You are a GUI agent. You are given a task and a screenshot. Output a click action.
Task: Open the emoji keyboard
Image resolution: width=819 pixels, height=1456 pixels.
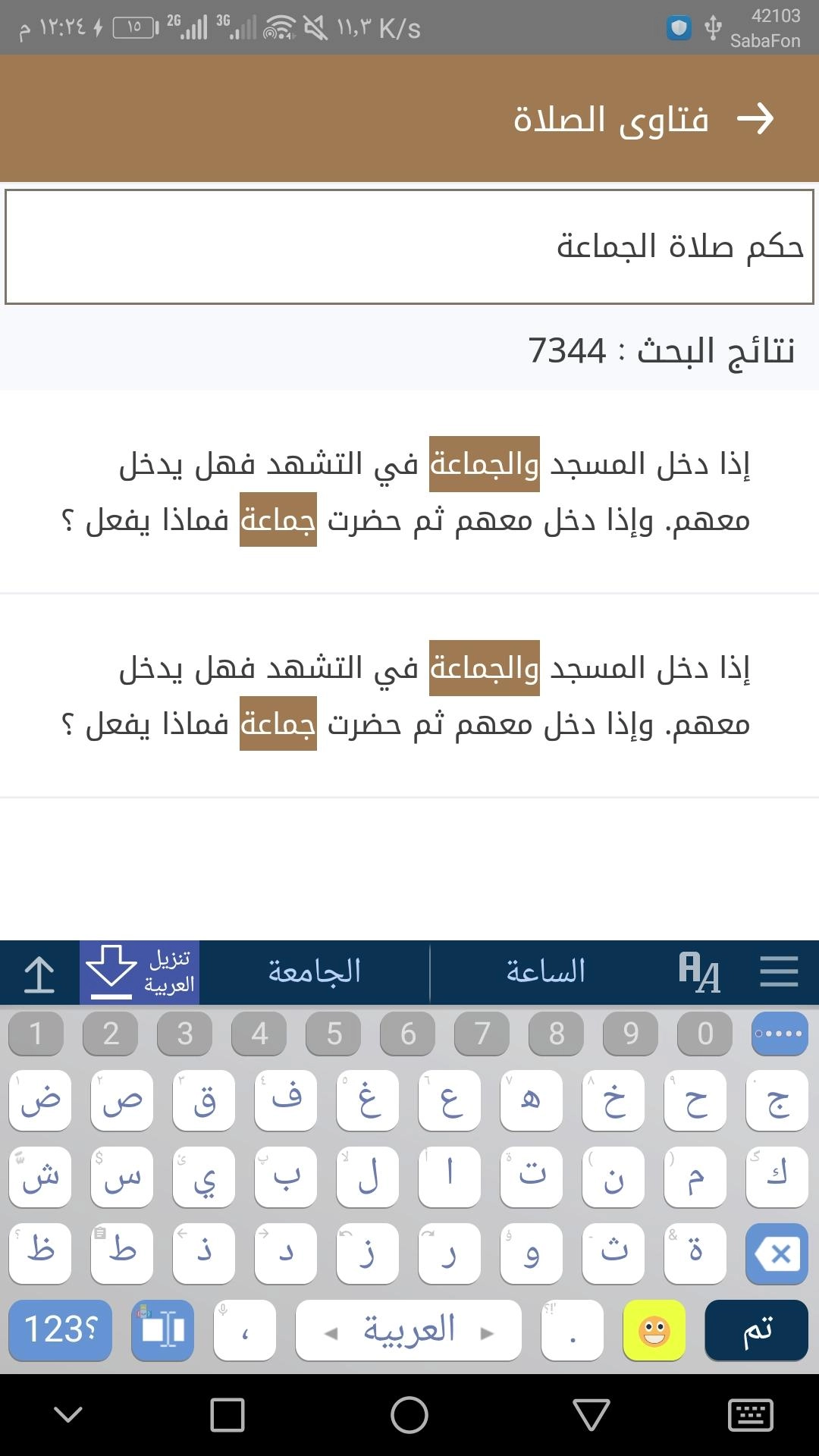point(654,1330)
